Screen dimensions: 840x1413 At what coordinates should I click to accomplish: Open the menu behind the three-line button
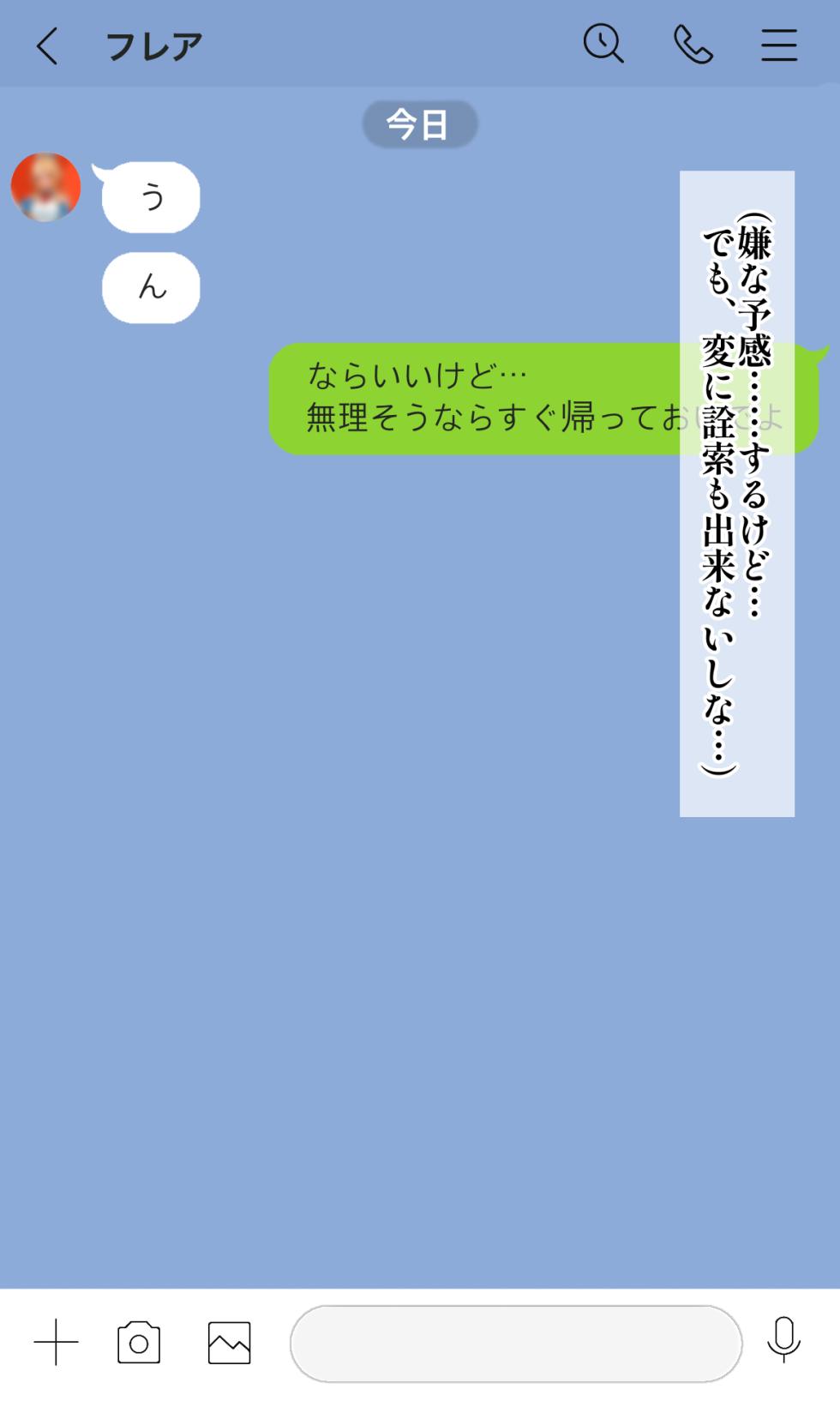pos(778,46)
